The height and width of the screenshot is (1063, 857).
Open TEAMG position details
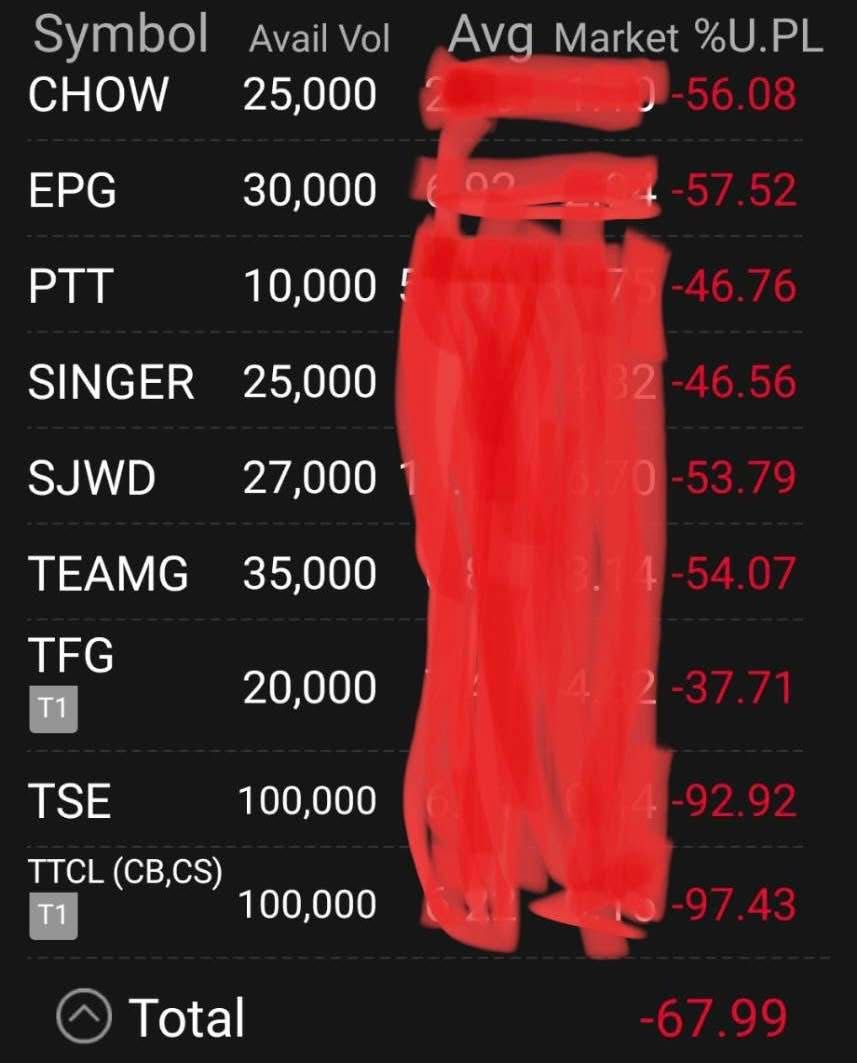pos(108,574)
